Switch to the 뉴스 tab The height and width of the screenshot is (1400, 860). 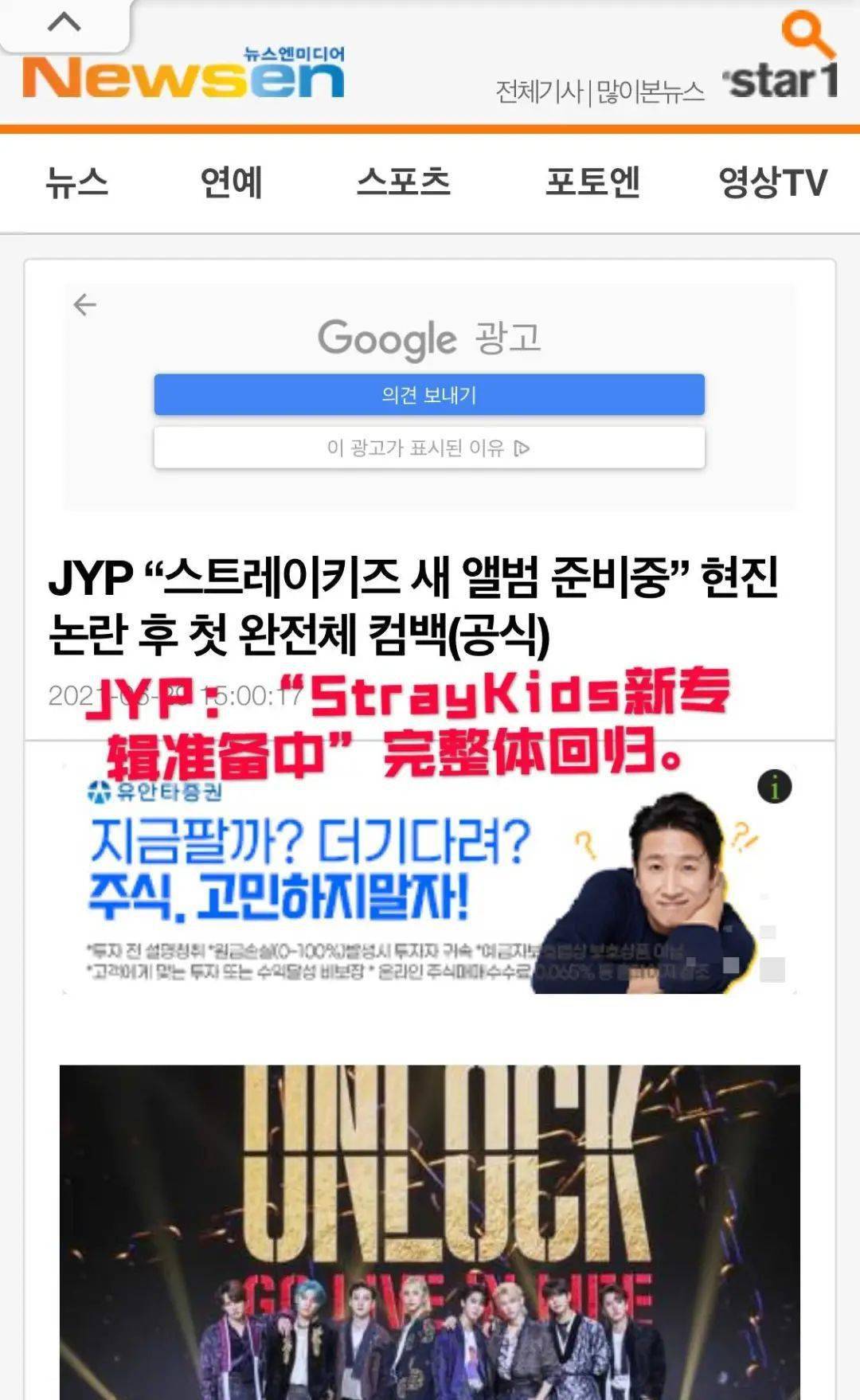click(x=76, y=182)
